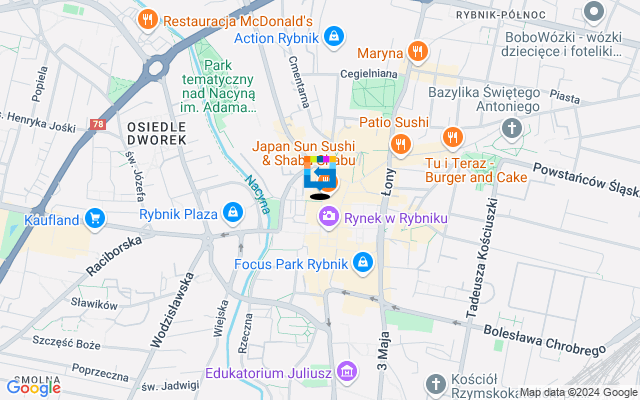Tap the Edukatorium Juliusz museum marker
The width and height of the screenshot is (640, 400).
coord(347,372)
